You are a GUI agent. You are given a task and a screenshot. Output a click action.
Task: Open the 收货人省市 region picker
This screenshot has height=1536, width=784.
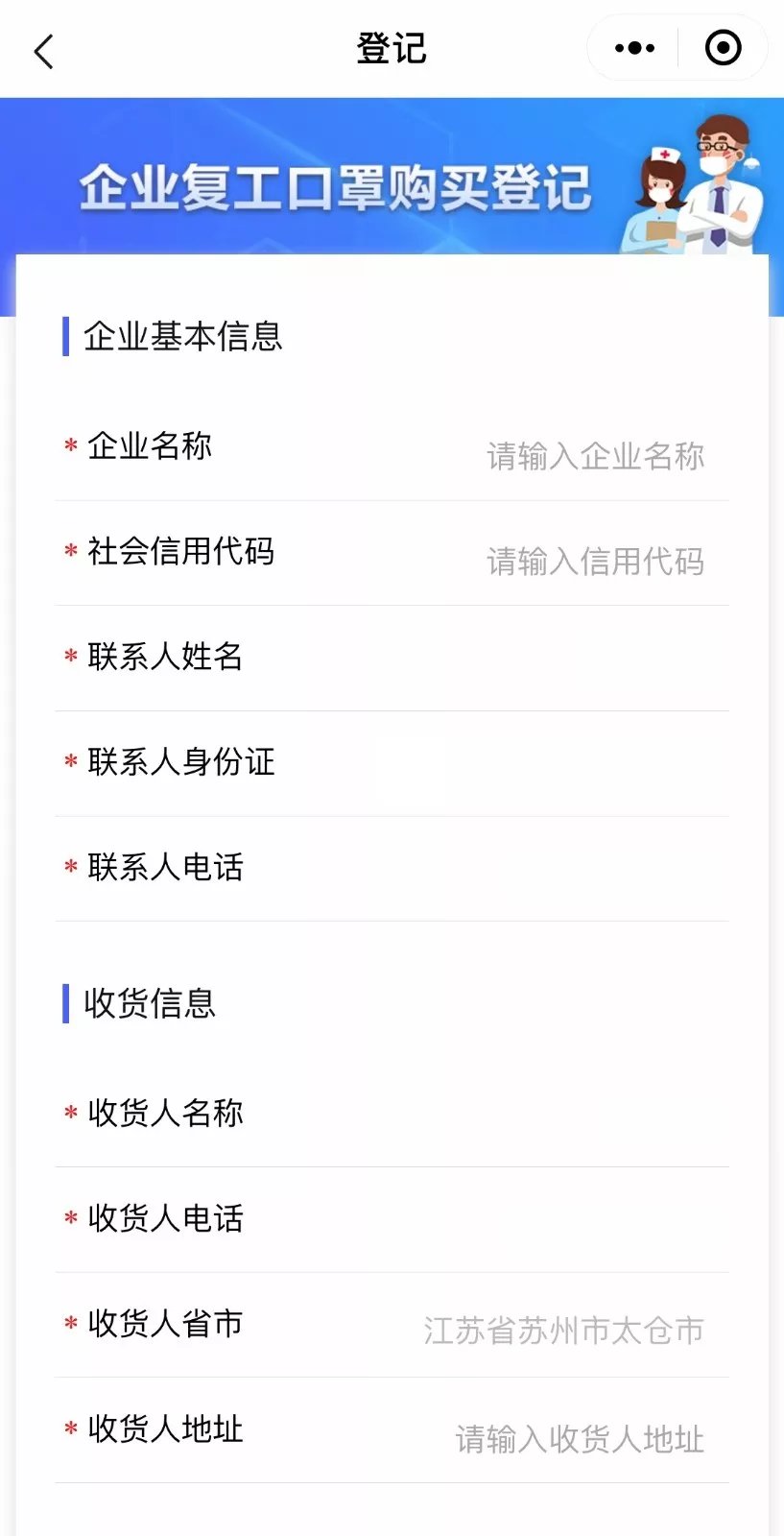click(564, 1331)
